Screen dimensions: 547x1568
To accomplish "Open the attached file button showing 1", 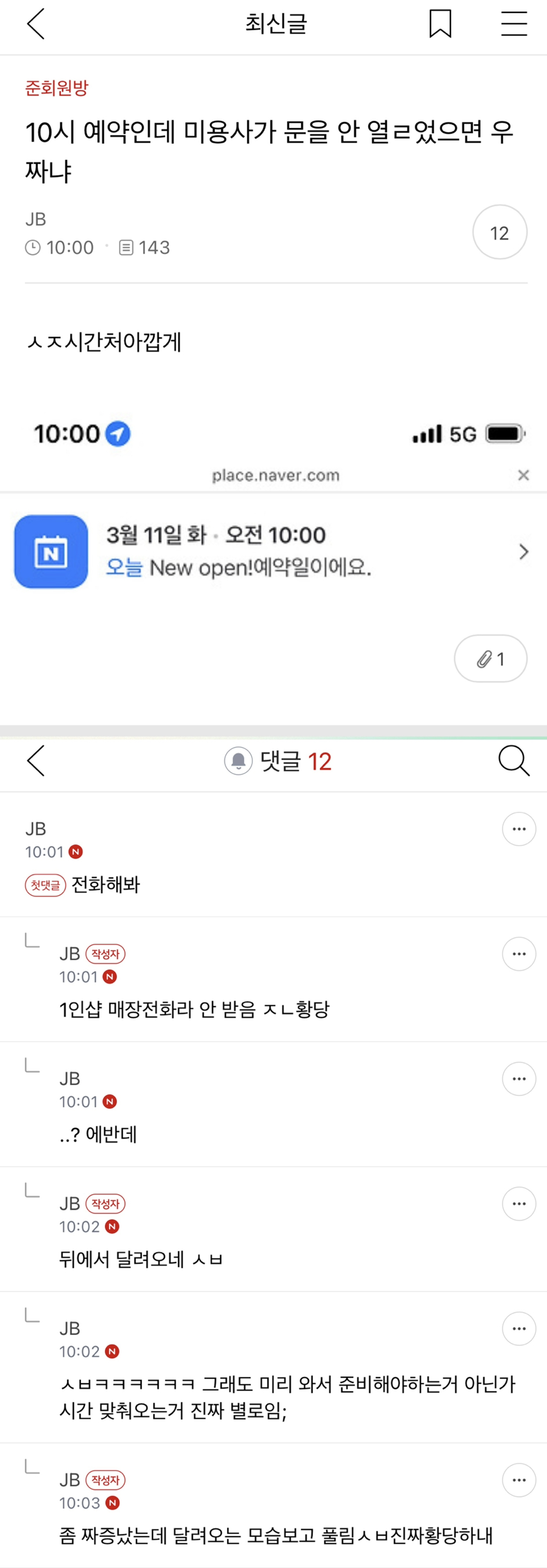I will [490, 658].
